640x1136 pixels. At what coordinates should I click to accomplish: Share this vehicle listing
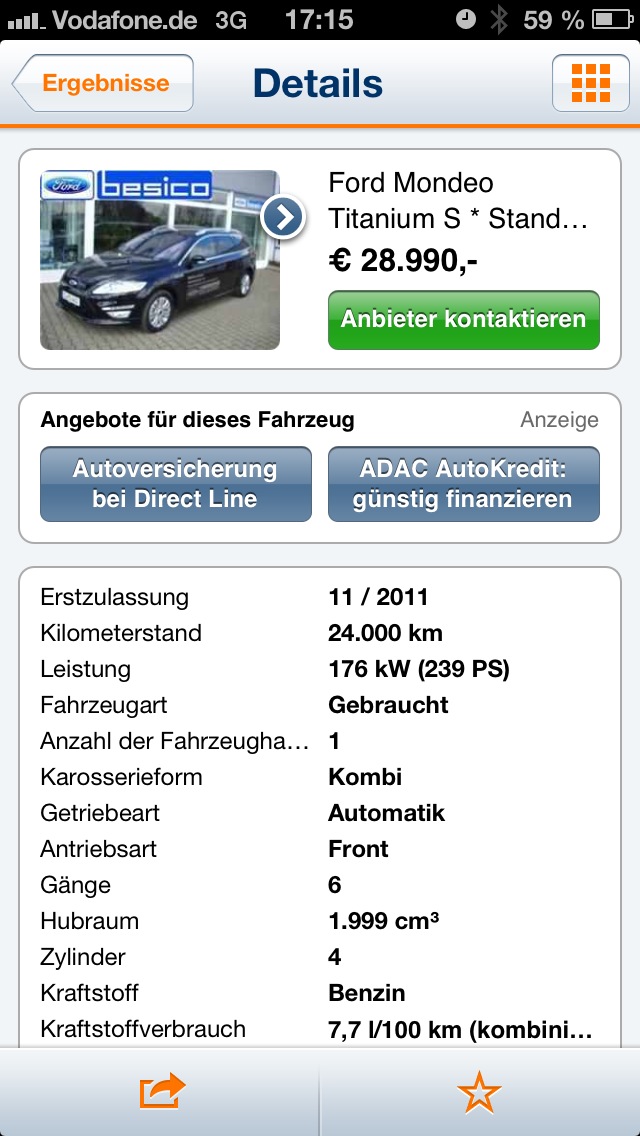pyautogui.click(x=161, y=1091)
